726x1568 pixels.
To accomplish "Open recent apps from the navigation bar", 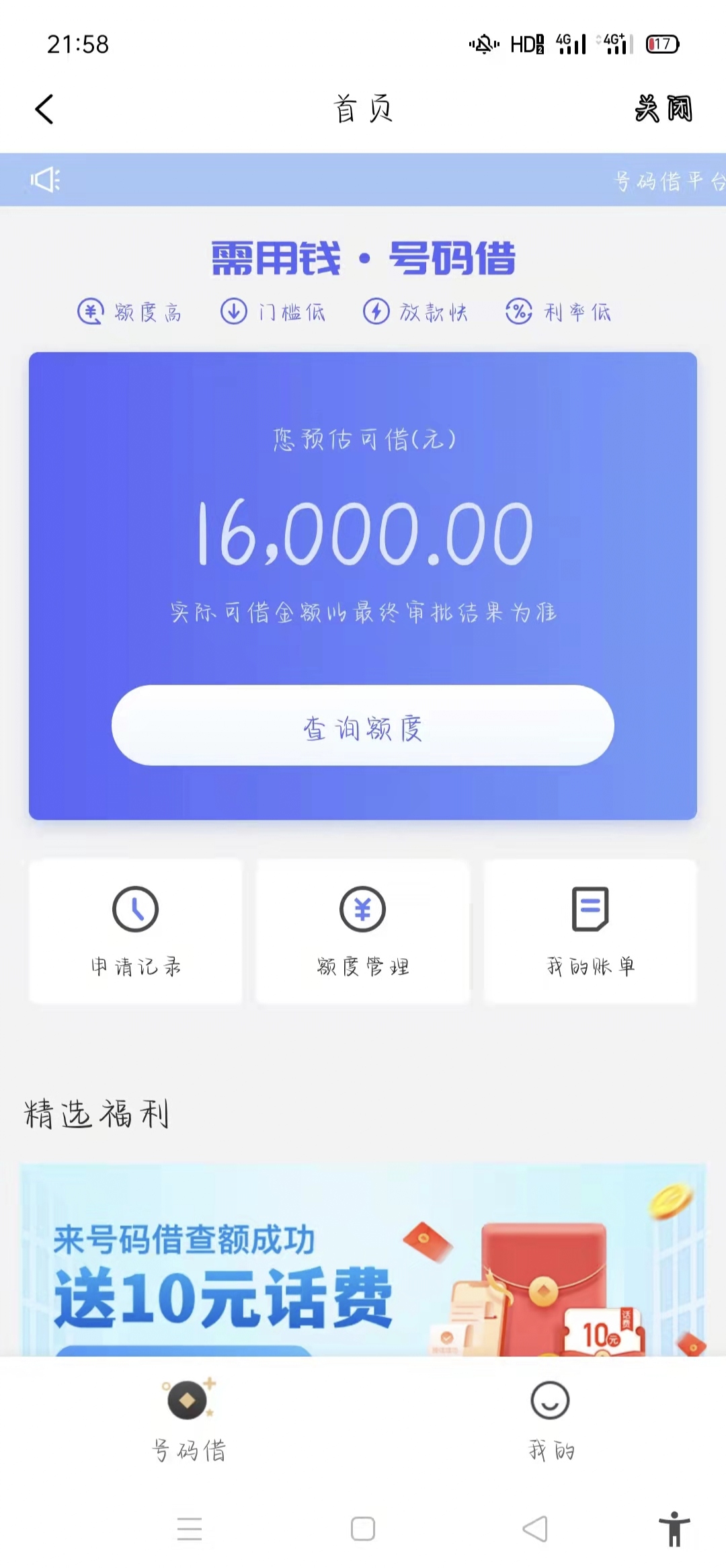I will pos(190,1528).
